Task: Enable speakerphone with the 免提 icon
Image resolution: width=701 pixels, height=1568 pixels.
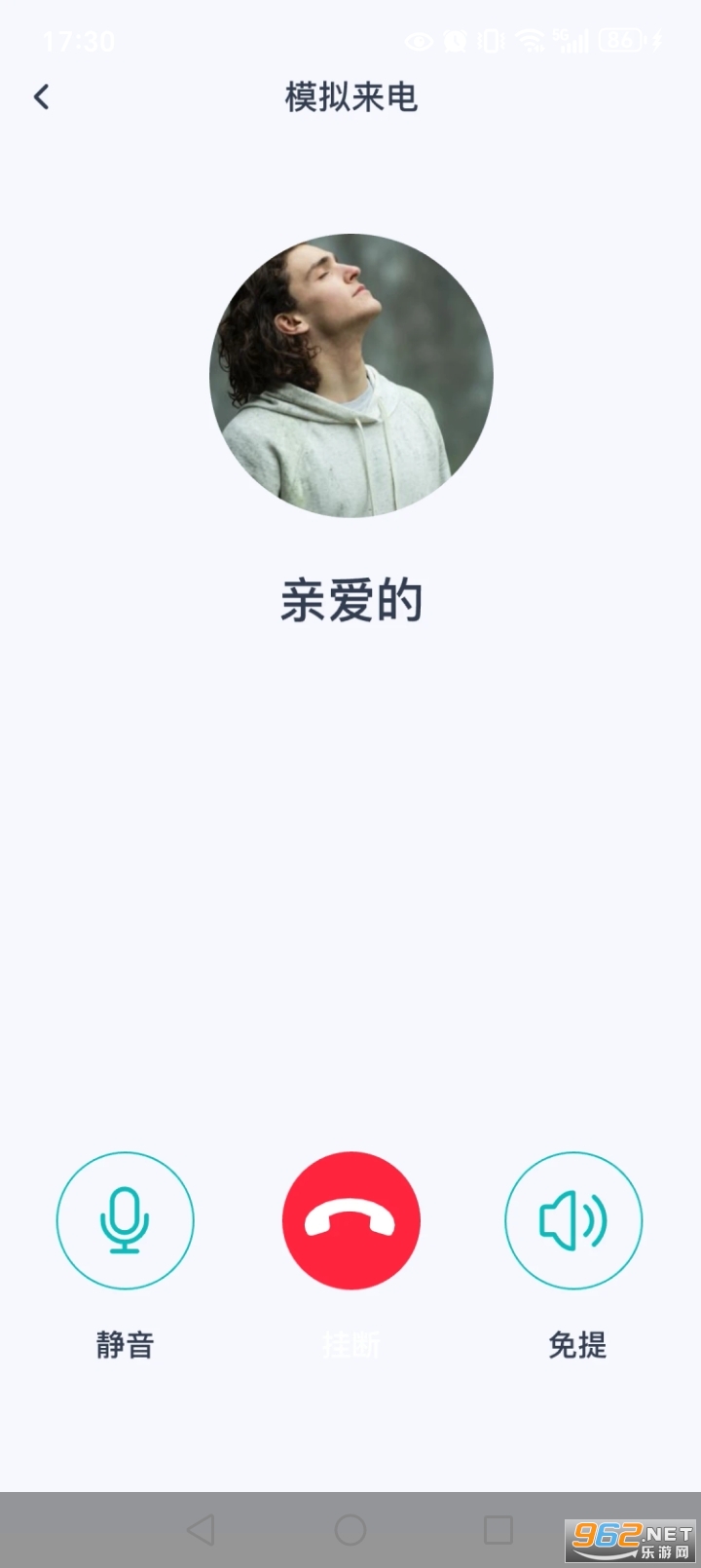Action: (x=573, y=1220)
